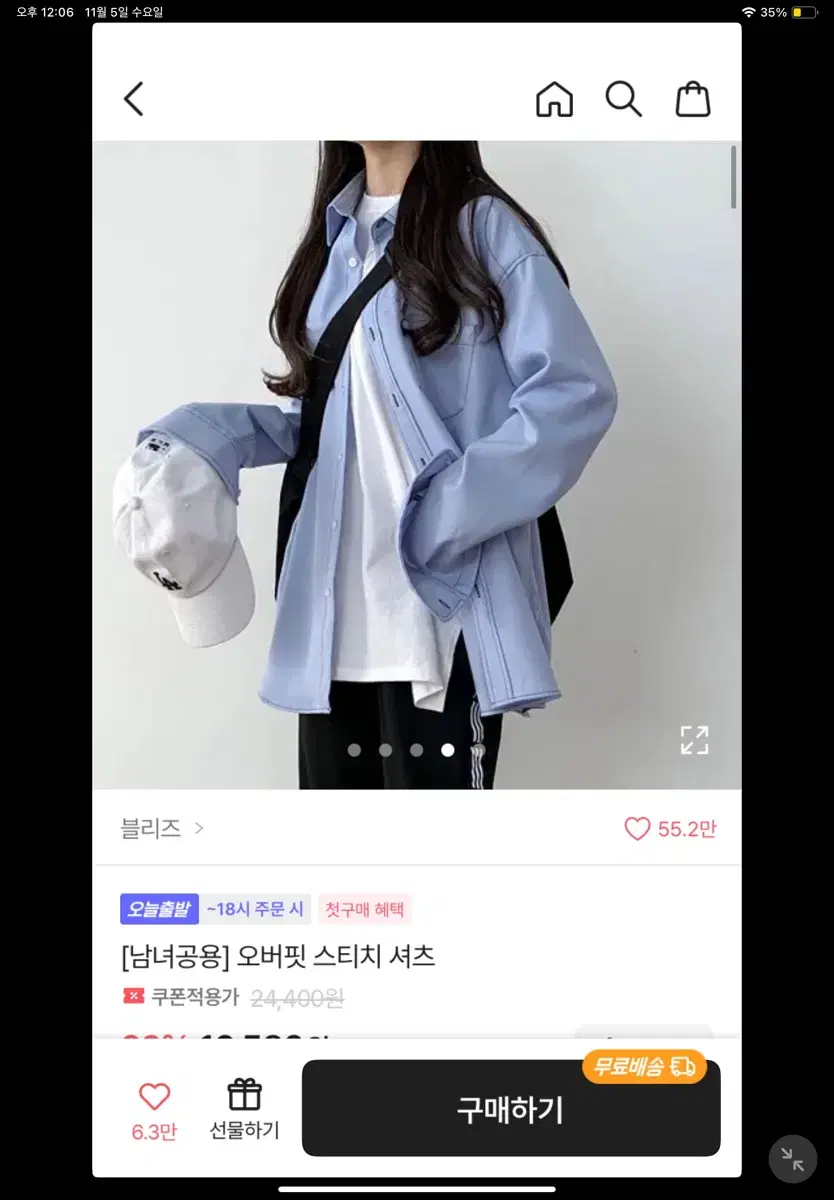Tap the 구매하기 purchase button
834x1200 pixels.
coord(511,1108)
